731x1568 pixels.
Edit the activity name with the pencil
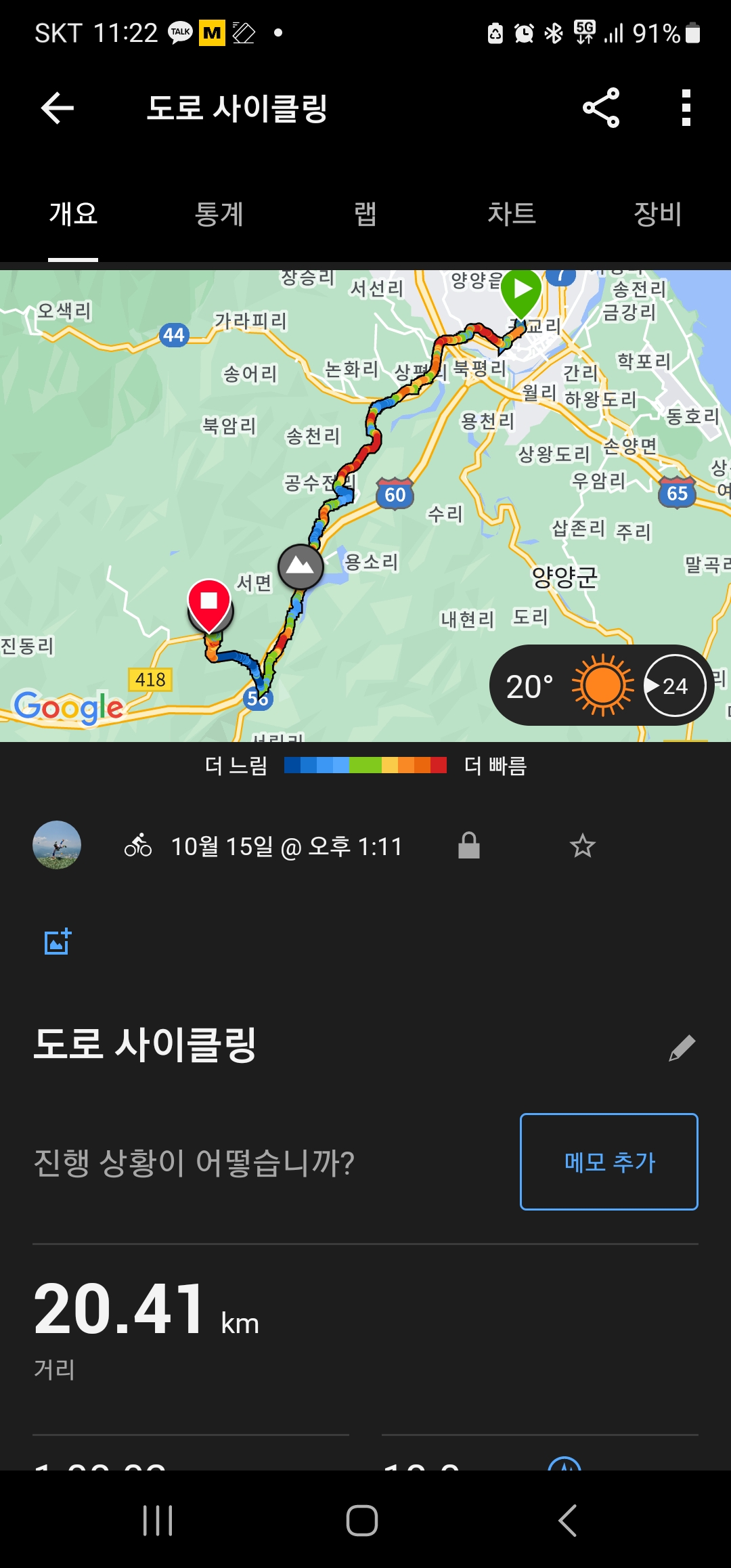(682, 1047)
